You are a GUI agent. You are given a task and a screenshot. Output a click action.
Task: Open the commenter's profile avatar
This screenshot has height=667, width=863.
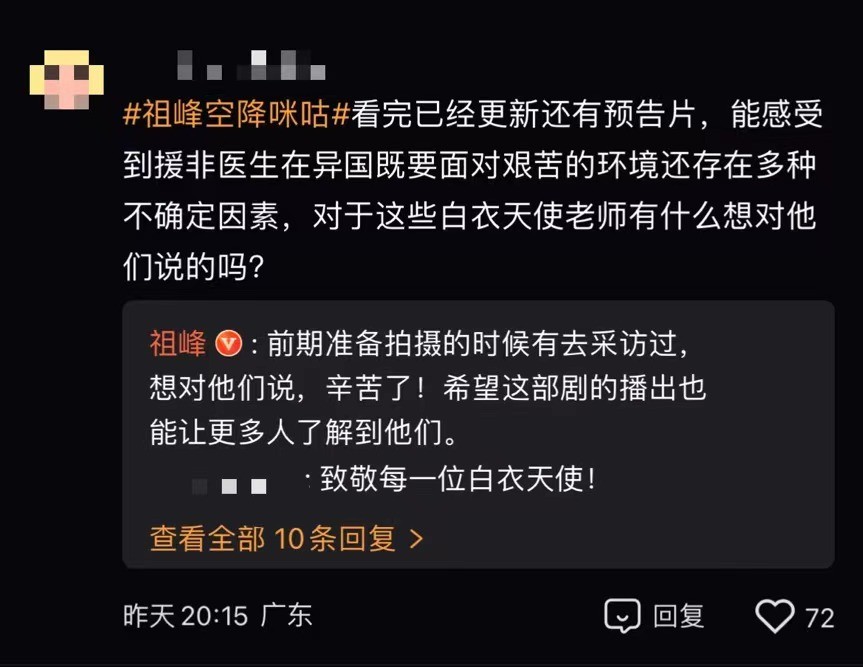[66, 79]
